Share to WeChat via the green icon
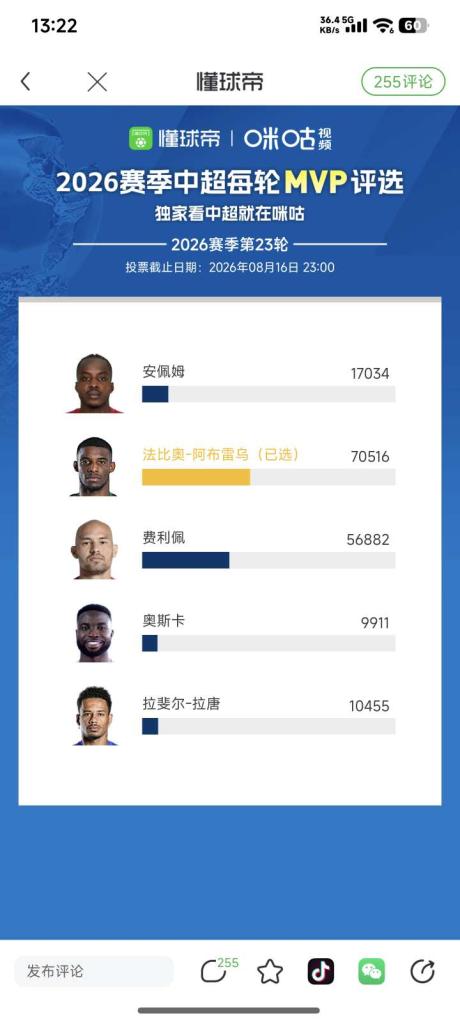Image resolution: width=460 pixels, height=1022 pixels. (x=371, y=972)
